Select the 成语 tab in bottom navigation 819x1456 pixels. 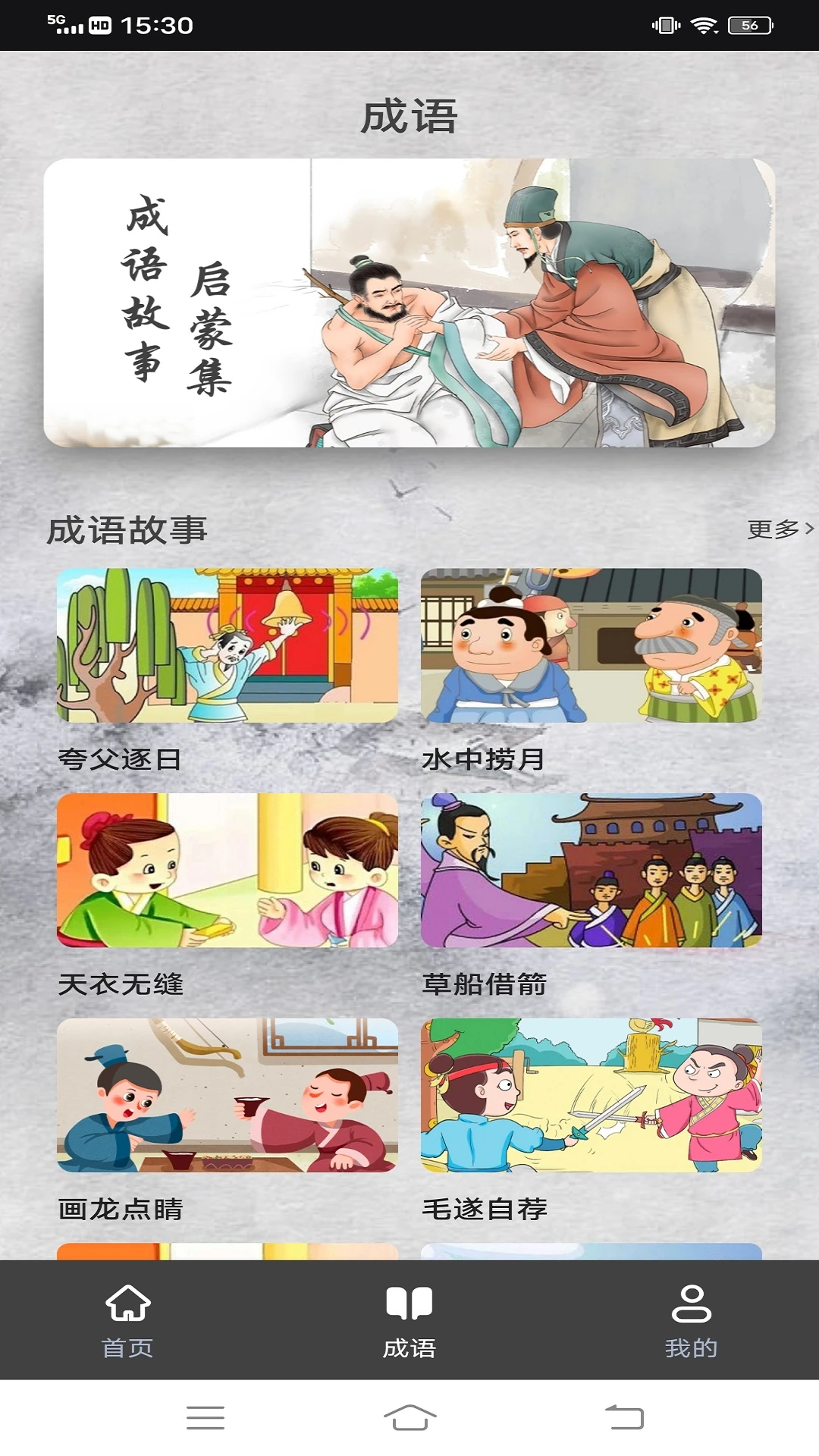pos(409,1320)
